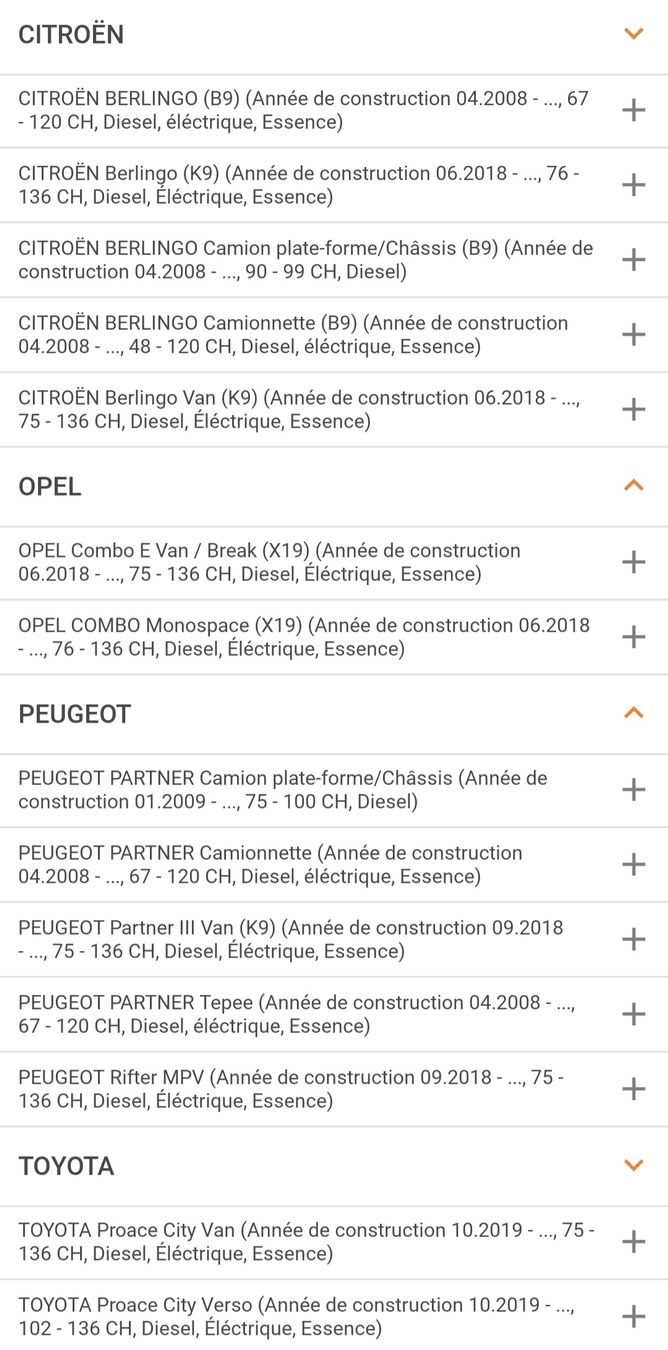Show engines for CITROËN Berlingo Van (K9)
Viewport: 668px width, 1350px height.
[x=633, y=409]
